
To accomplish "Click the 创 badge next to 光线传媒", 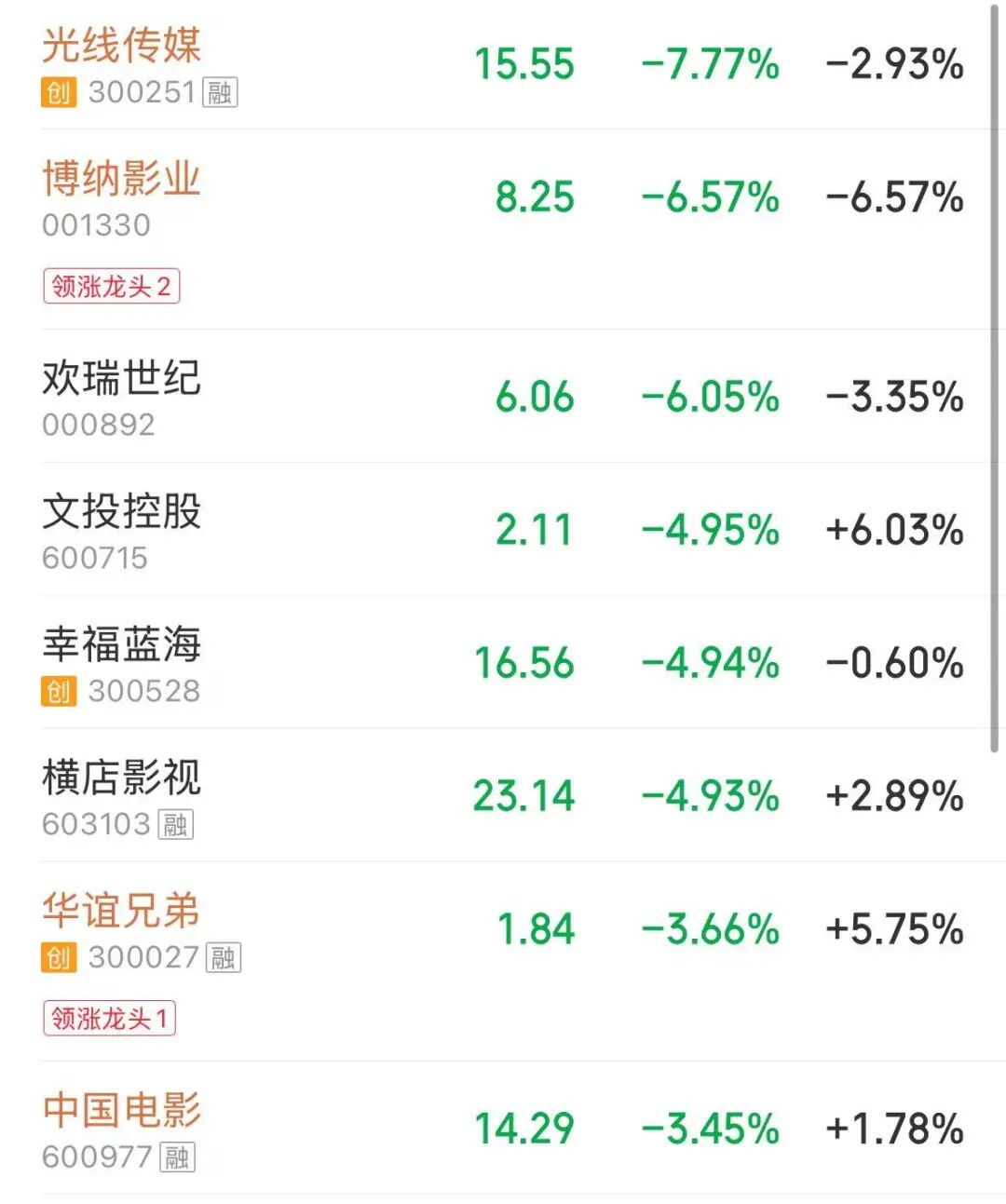I will (60, 92).
